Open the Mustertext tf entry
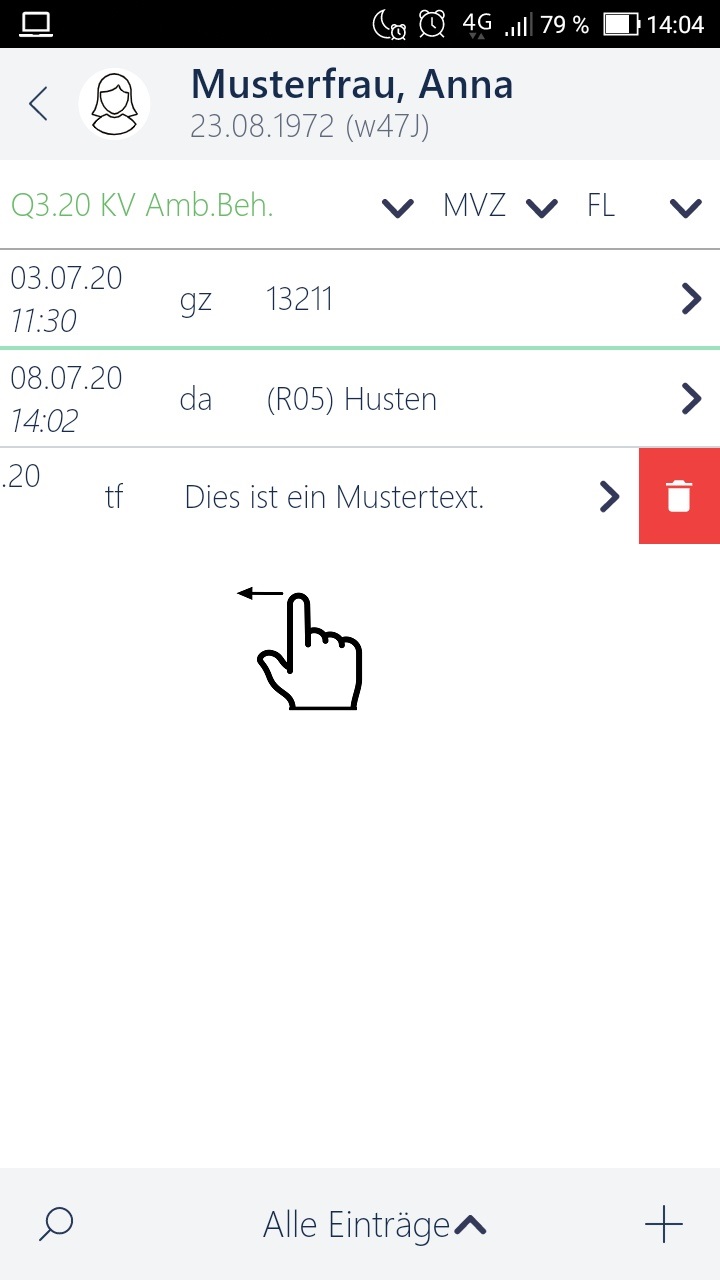The height and width of the screenshot is (1280, 720). coord(319,497)
